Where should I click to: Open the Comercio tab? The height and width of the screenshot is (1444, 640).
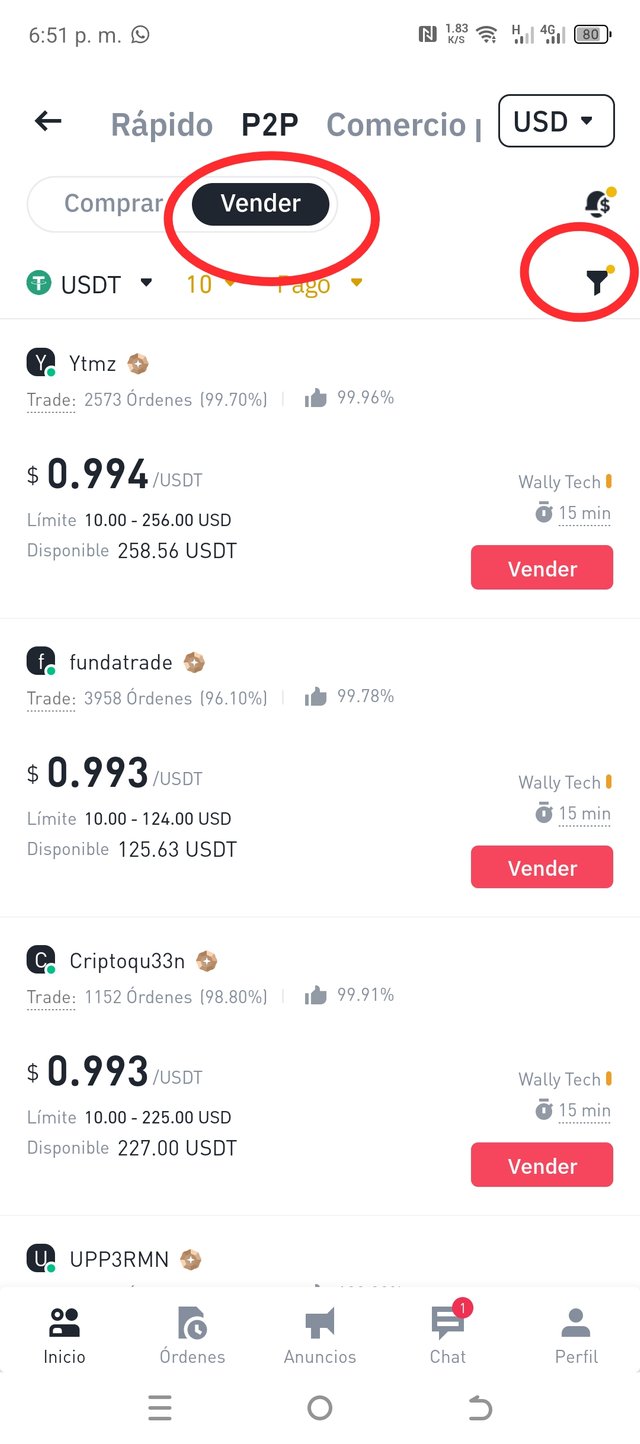coord(397,125)
